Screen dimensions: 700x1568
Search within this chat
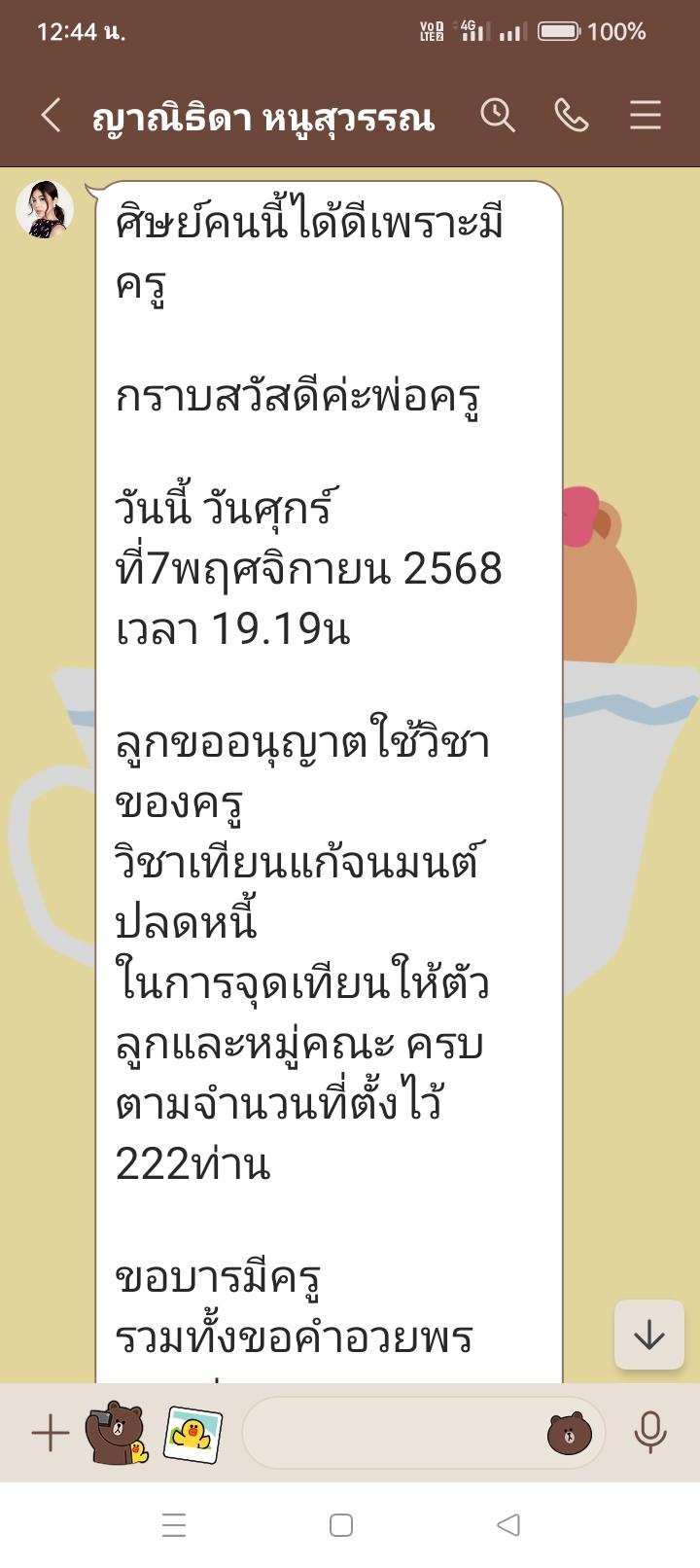tap(497, 116)
